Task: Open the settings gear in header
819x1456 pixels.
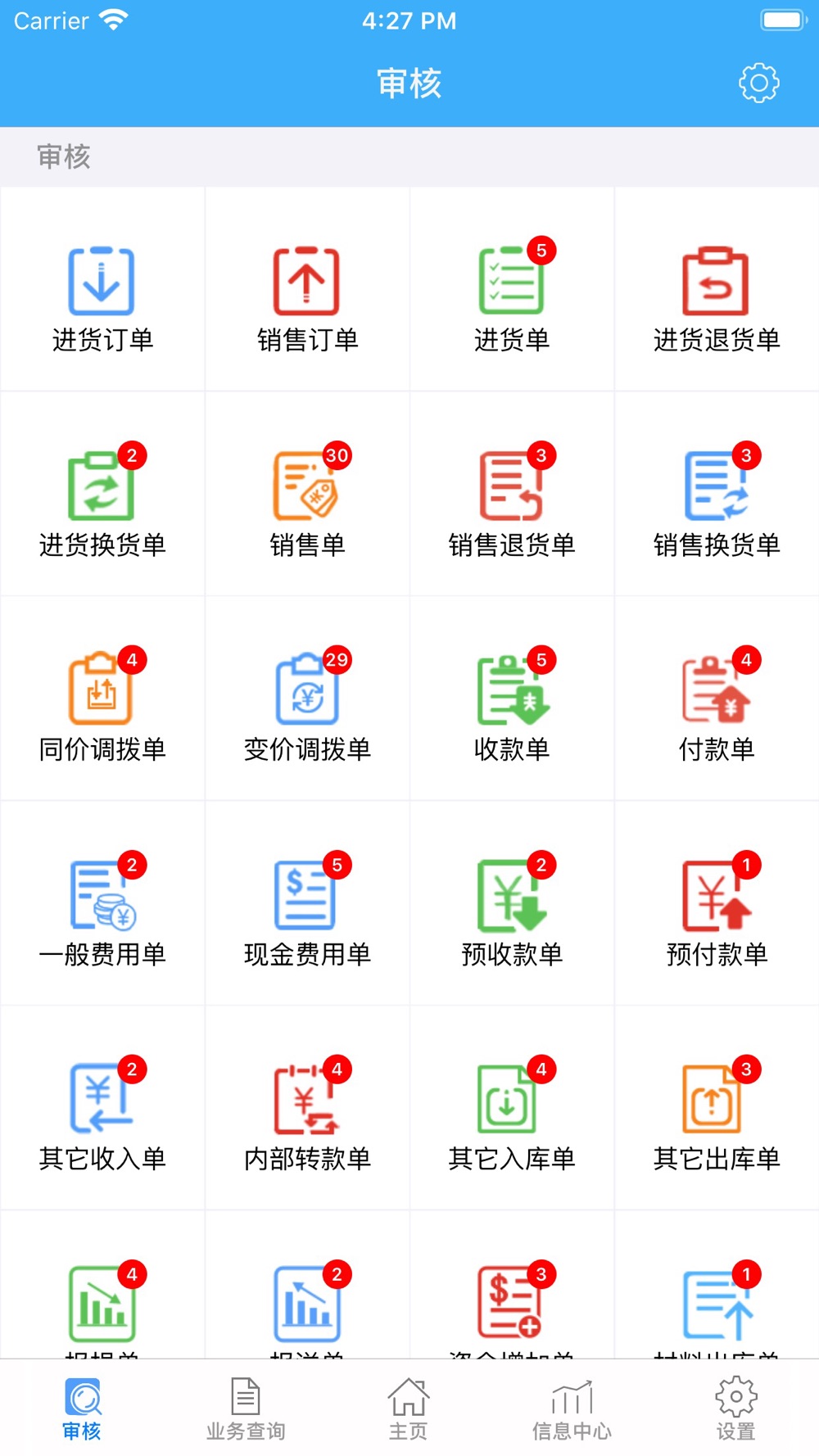Action: coord(759,83)
